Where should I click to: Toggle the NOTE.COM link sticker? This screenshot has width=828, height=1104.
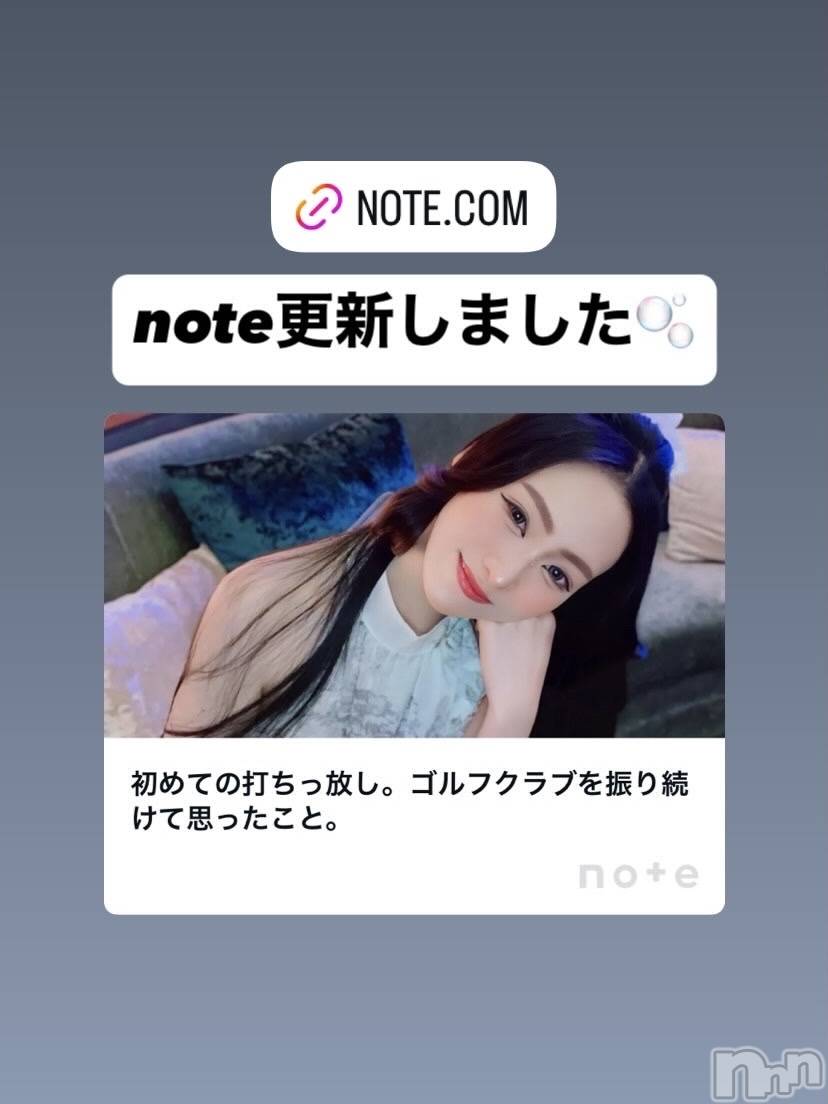point(413,207)
